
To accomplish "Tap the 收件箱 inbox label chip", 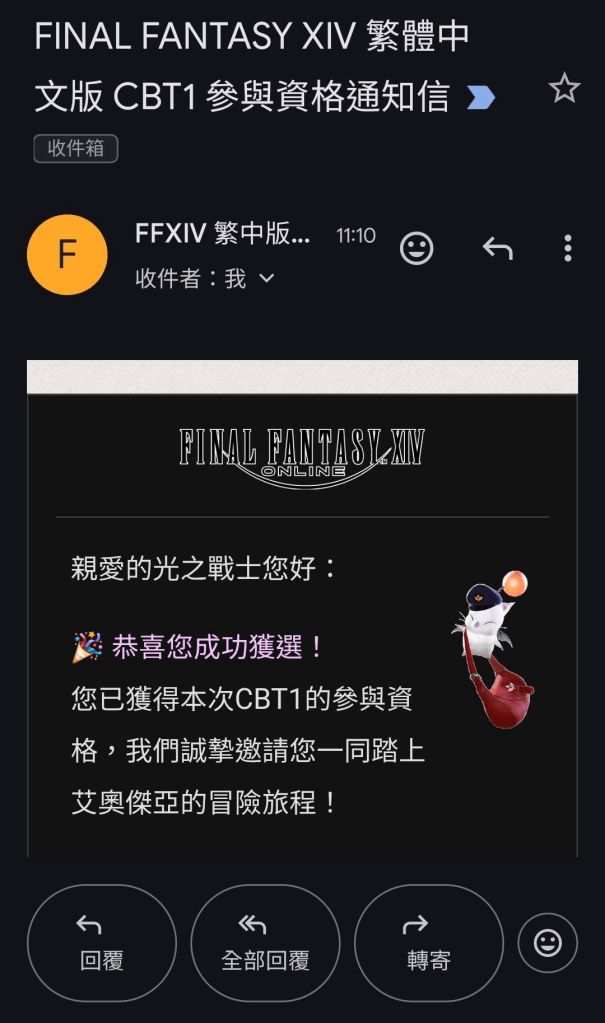I will click(76, 149).
